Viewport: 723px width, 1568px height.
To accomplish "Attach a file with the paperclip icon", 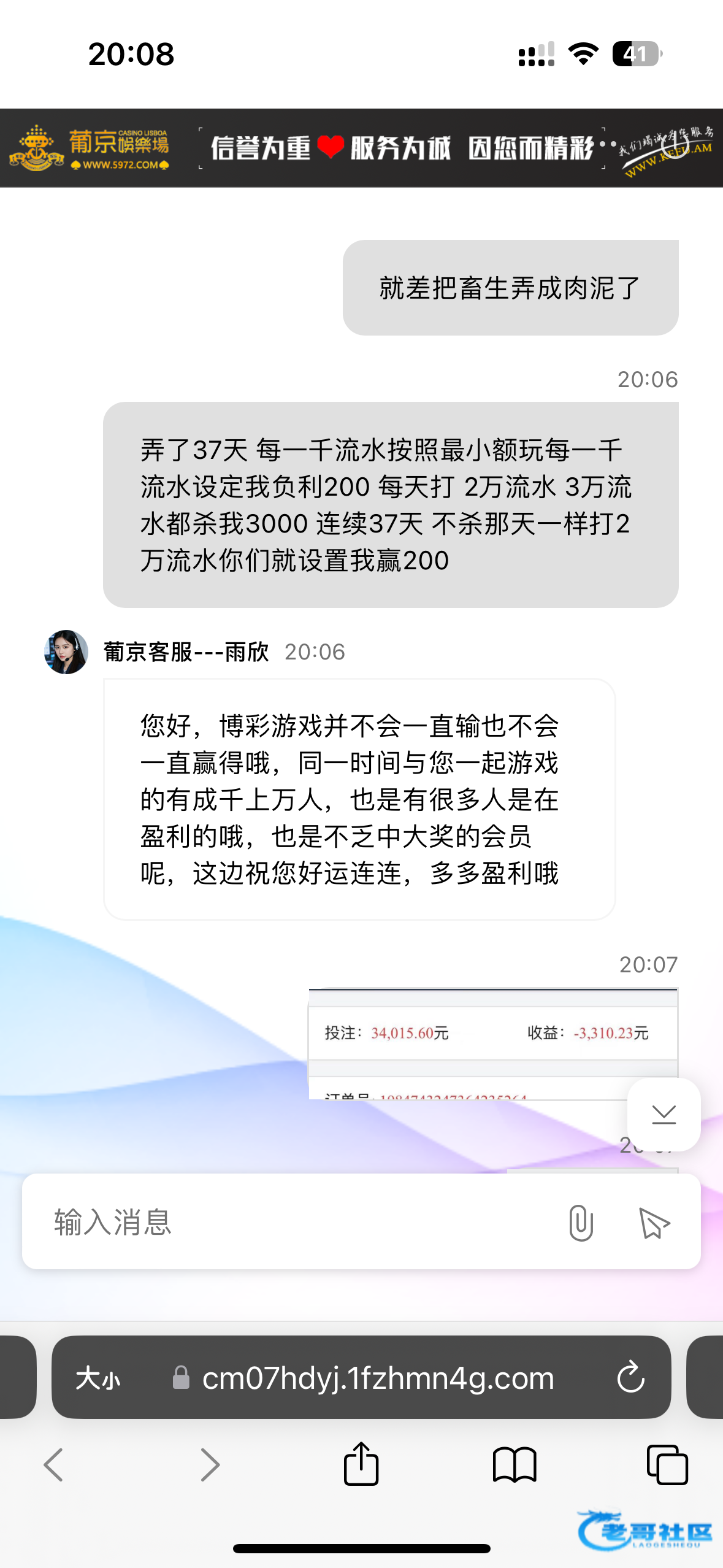I will (580, 1222).
